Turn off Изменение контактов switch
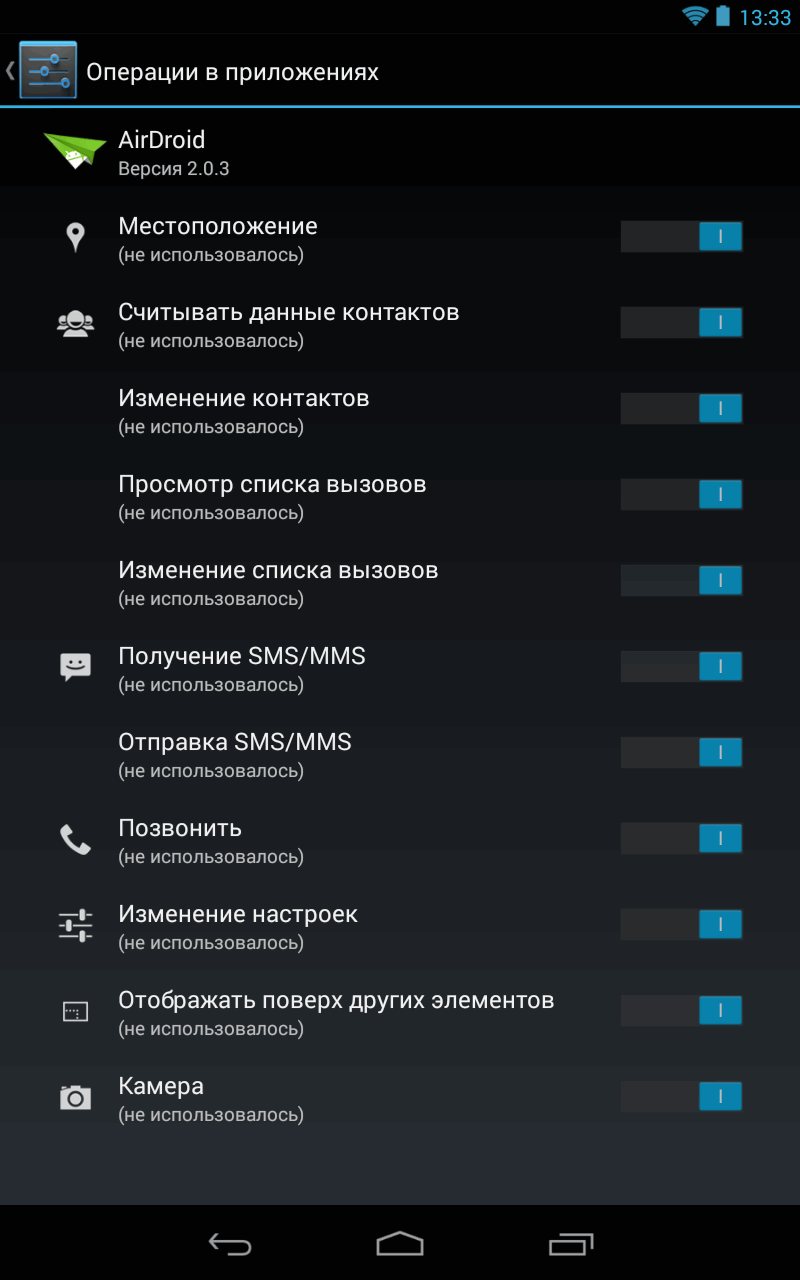This screenshot has height=1280, width=800. [x=681, y=409]
